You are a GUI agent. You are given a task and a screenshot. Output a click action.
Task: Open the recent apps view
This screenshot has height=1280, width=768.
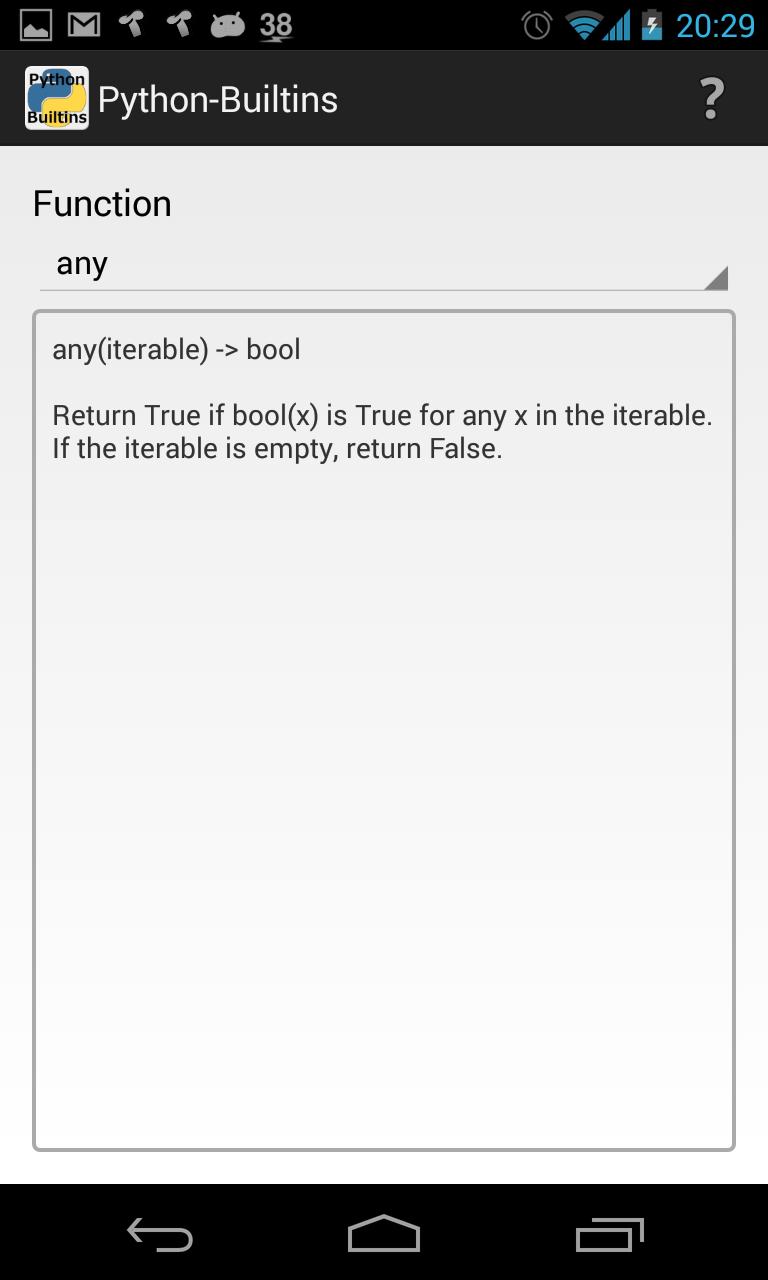(609, 1234)
